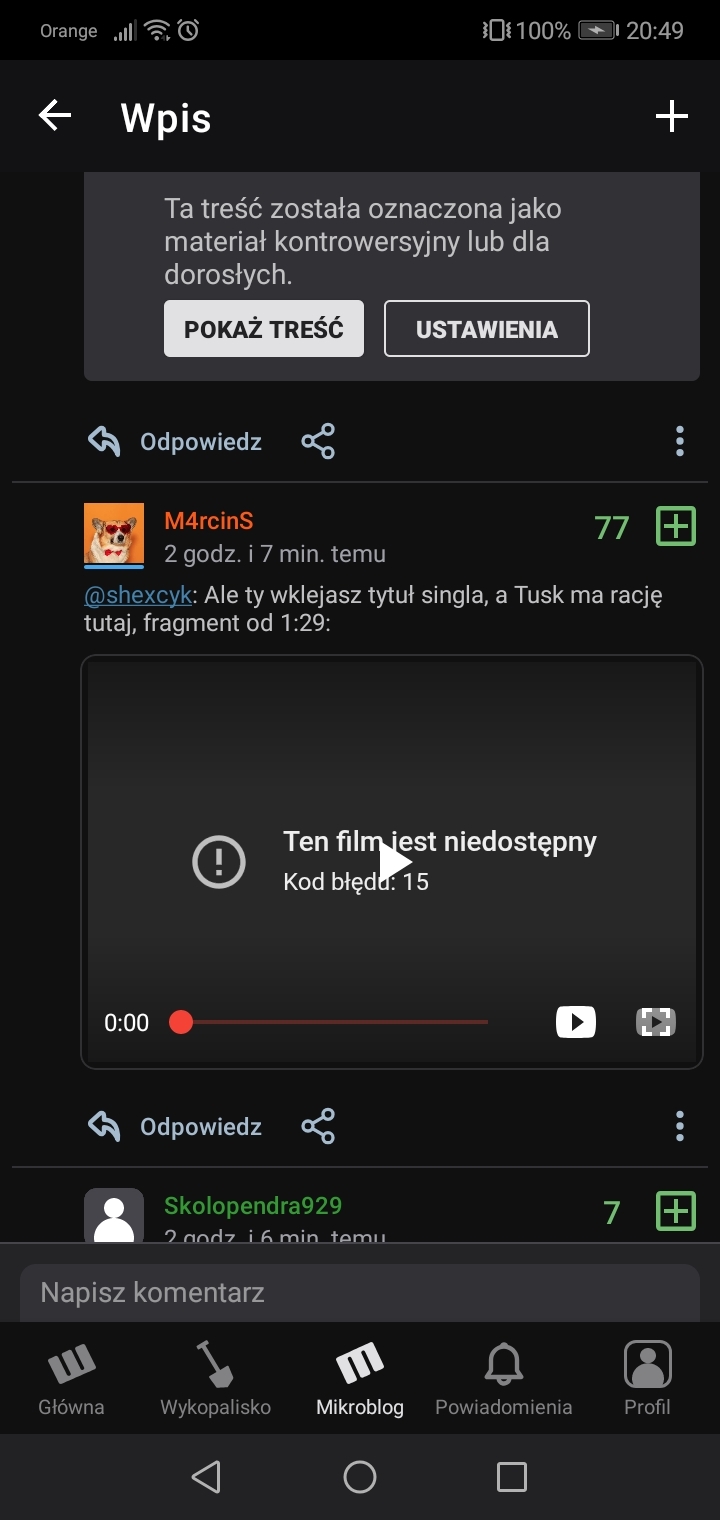This screenshot has width=720, height=1520.
Task: Switch to the Główna tab
Action: [71, 1380]
